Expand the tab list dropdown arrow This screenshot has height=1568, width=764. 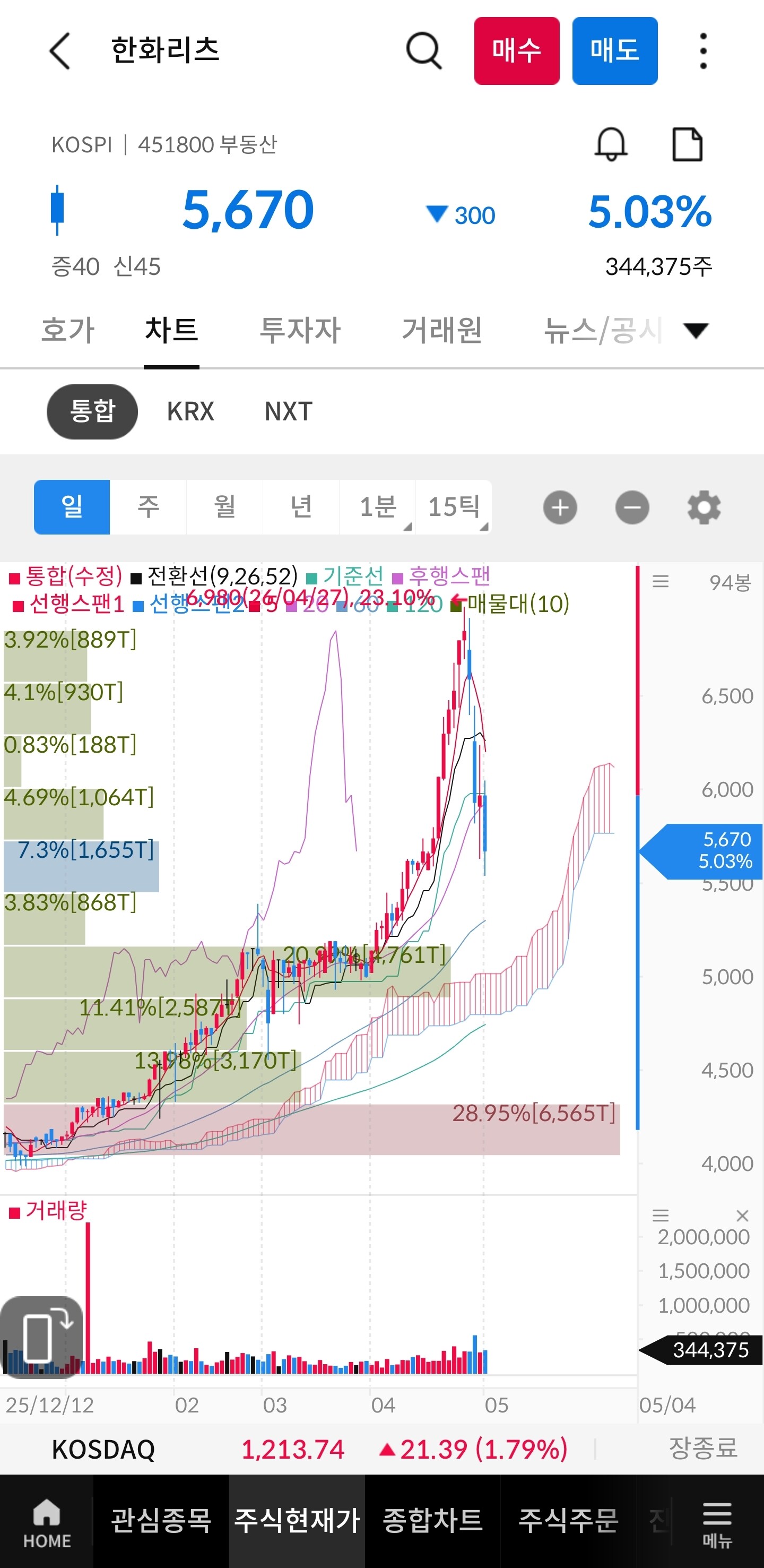[x=696, y=330]
